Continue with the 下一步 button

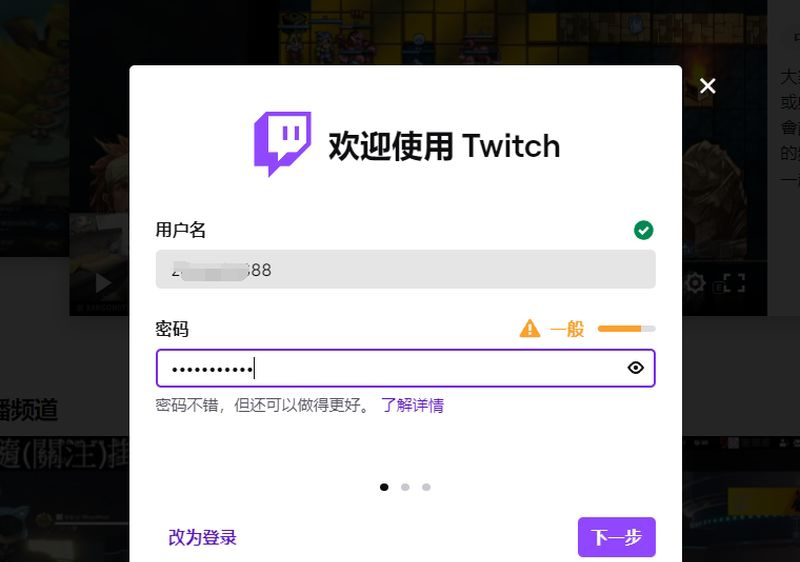pyautogui.click(x=616, y=537)
